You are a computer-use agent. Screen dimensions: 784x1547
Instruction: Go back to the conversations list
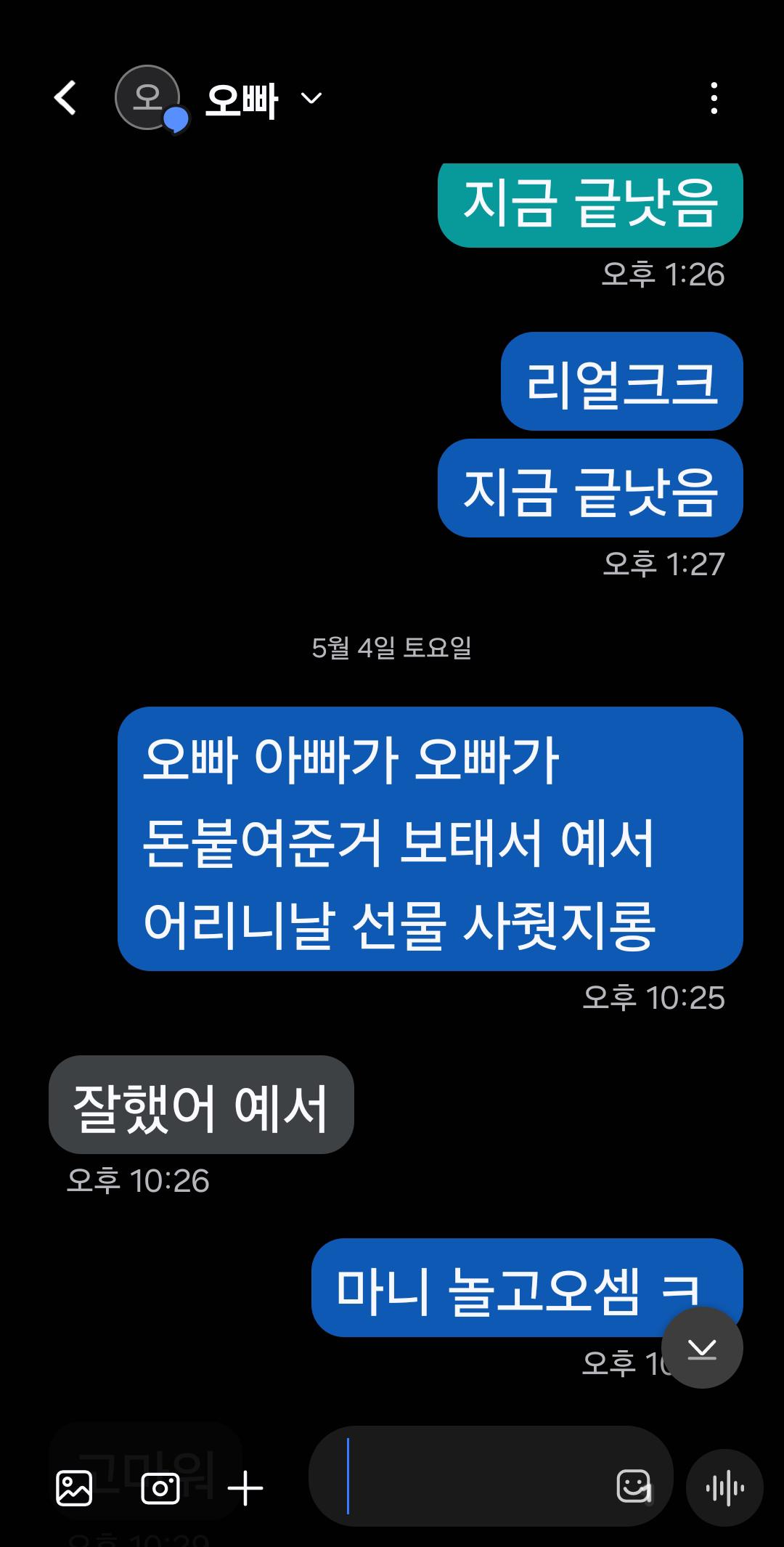tap(65, 97)
